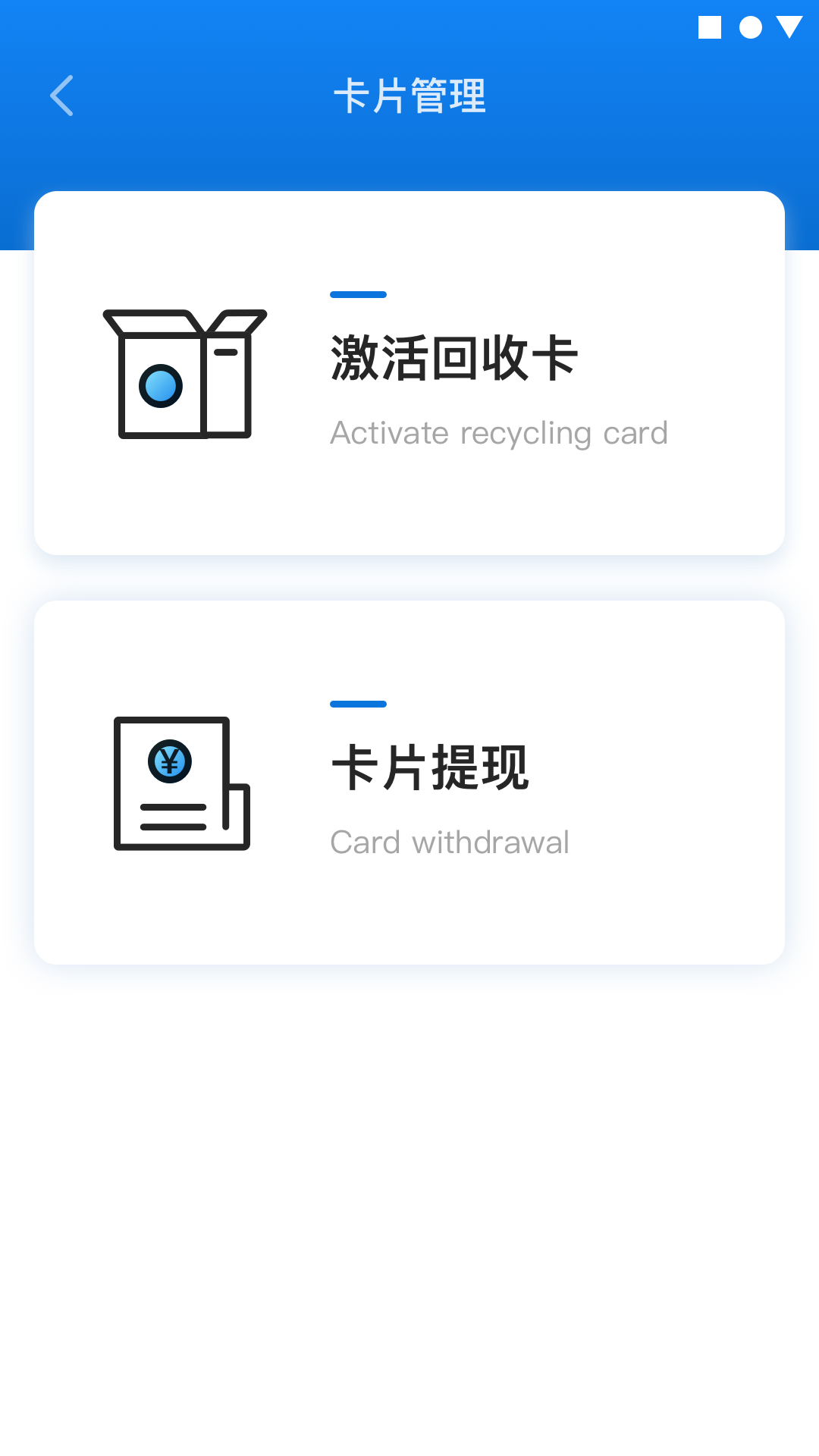
Task: Click the Card withdrawal subtitle
Action: pyautogui.click(x=449, y=842)
